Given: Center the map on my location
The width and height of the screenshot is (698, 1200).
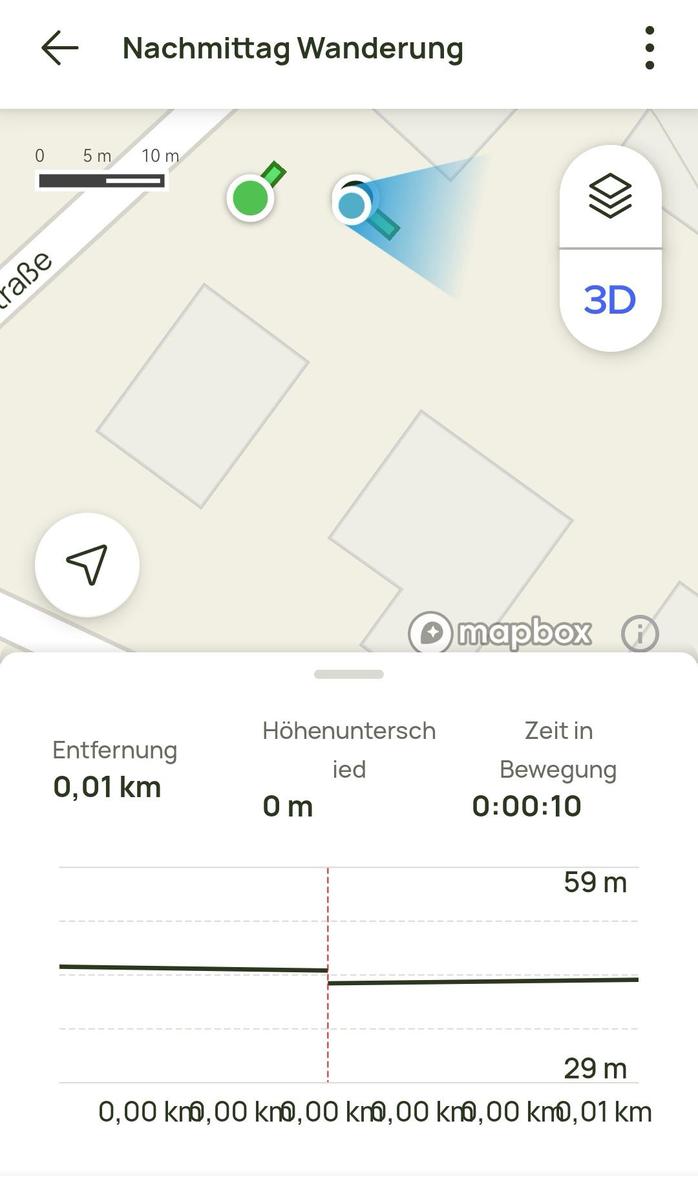Looking at the screenshot, I should coord(87,564).
